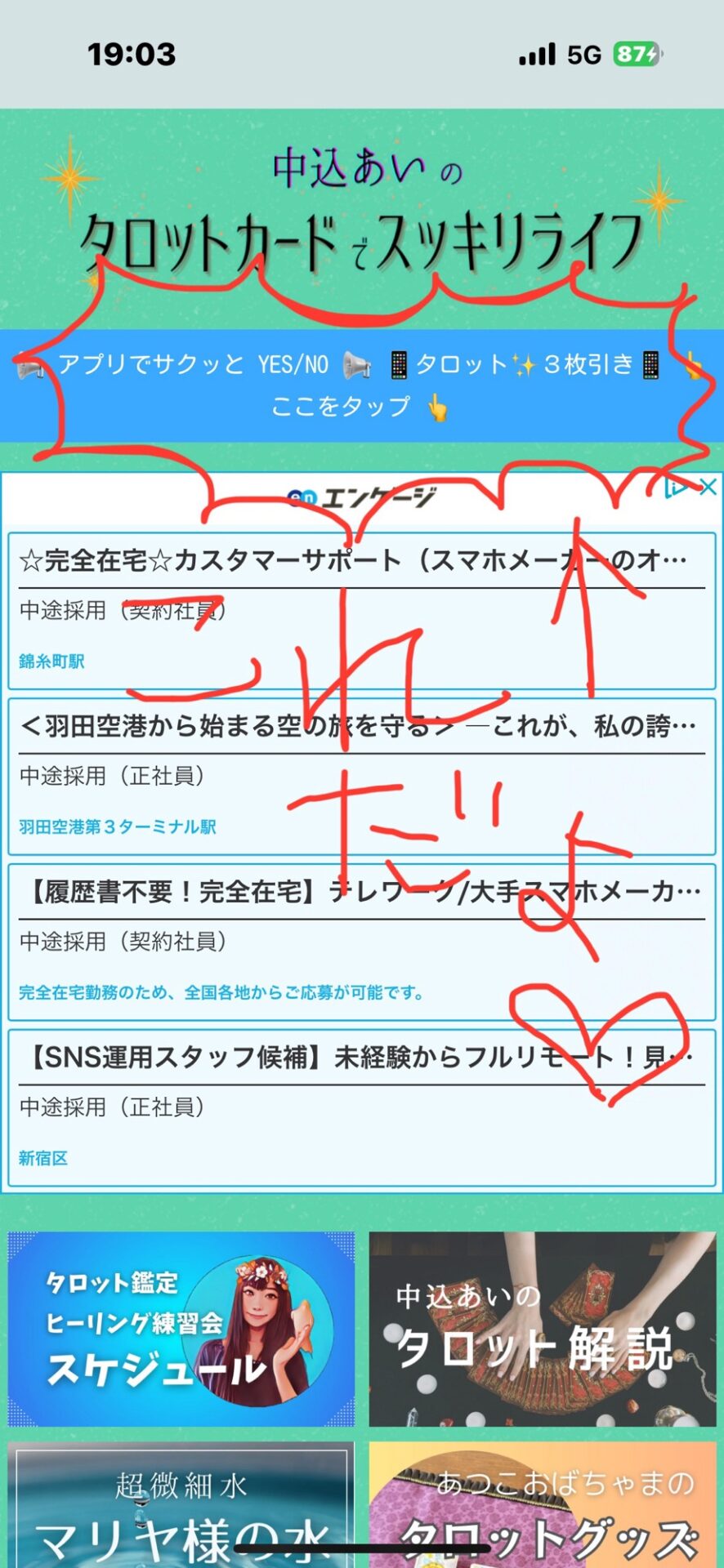Open the ad info icon
This screenshot has width=724, height=1568.
tap(677, 488)
